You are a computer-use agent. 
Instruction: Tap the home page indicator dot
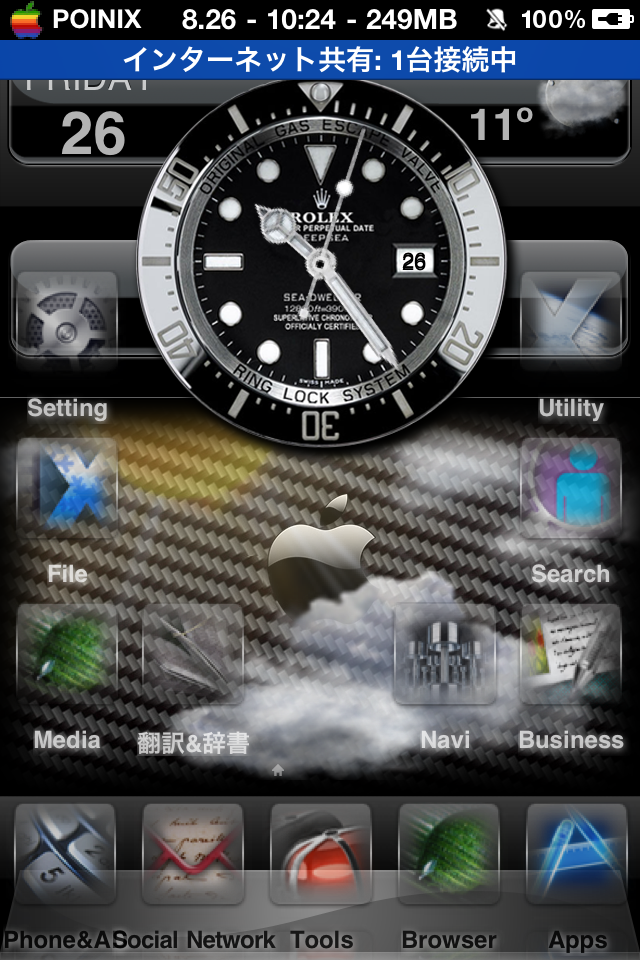pyautogui.click(x=278, y=770)
